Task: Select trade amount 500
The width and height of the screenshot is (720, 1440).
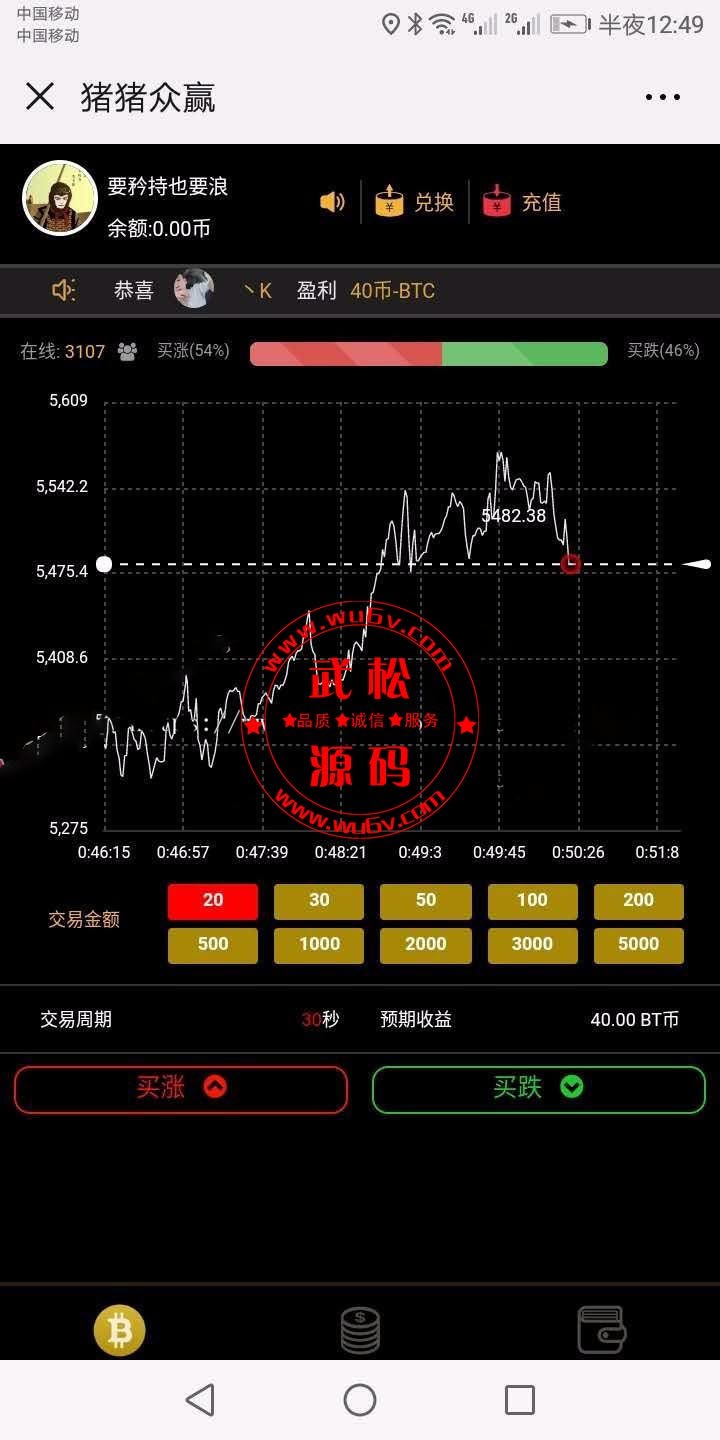Action: (x=213, y=945)
